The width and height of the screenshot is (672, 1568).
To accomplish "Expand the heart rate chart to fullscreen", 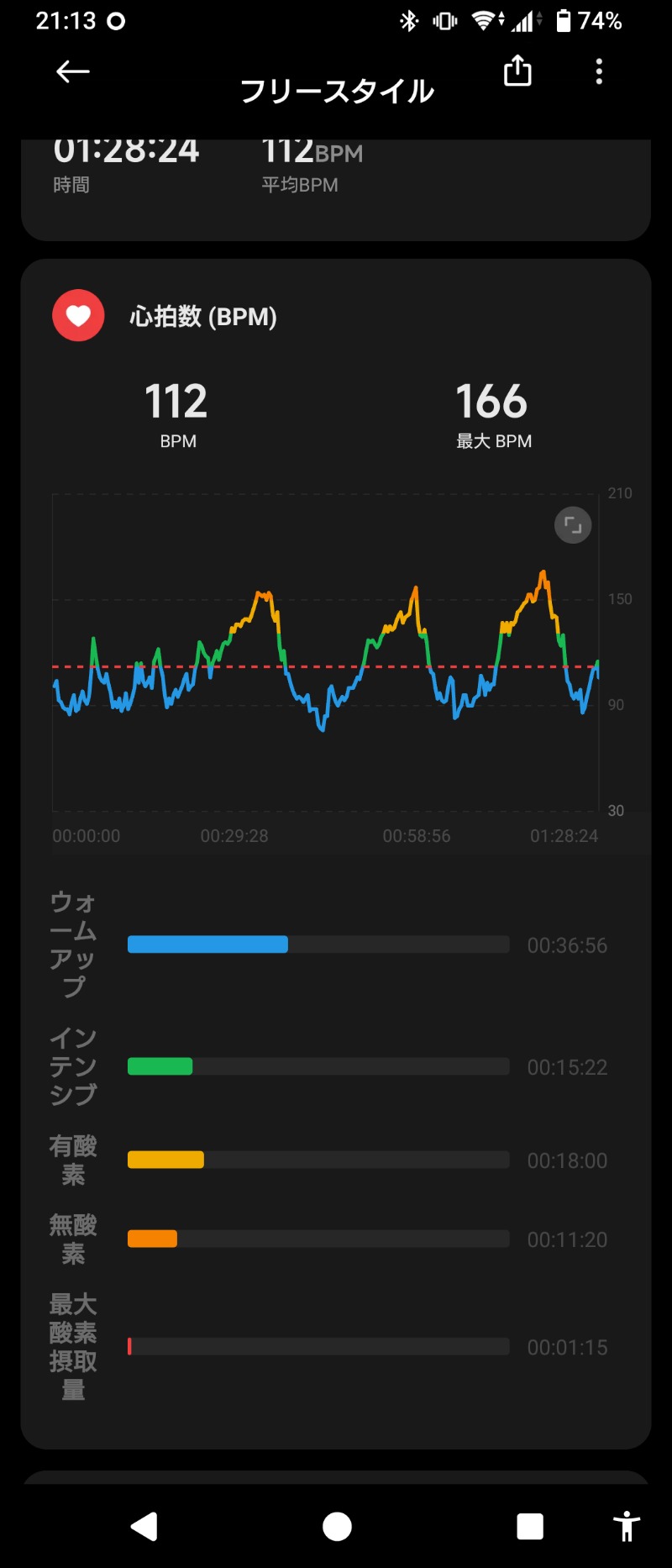I will pyautogui.click(x=573, y=526).
